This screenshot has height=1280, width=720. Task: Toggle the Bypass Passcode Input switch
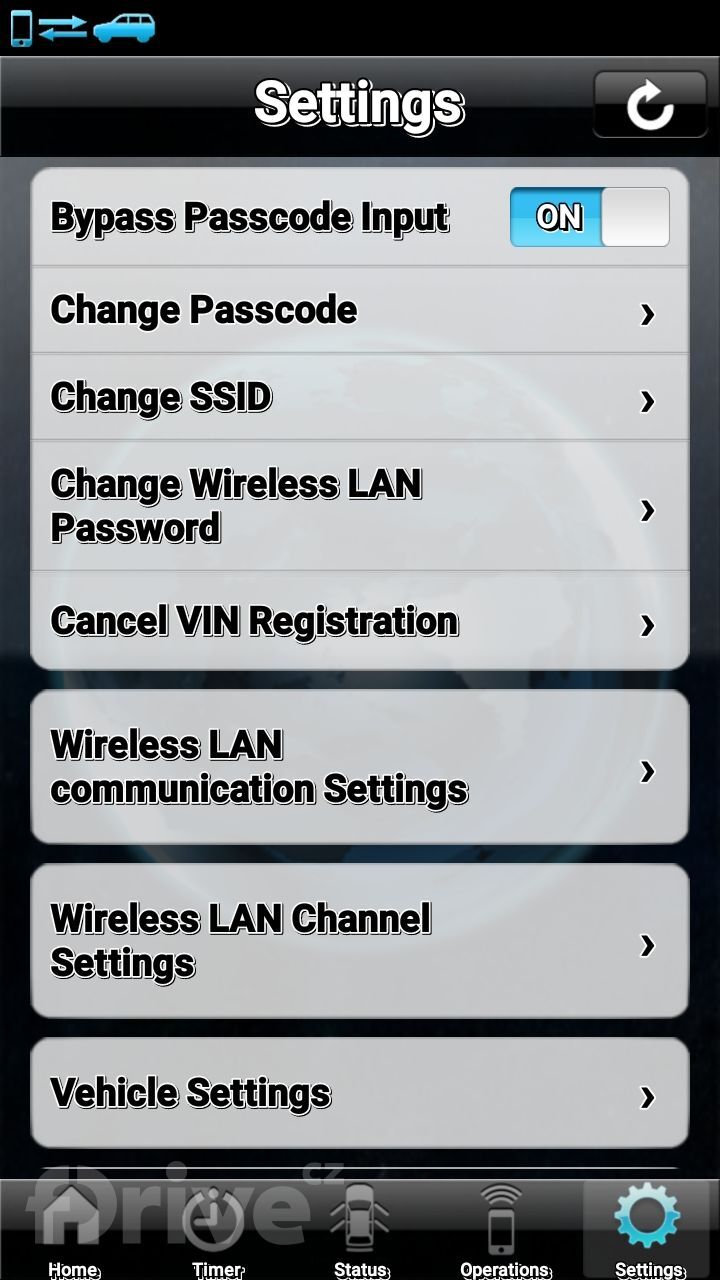click(589, 217)
